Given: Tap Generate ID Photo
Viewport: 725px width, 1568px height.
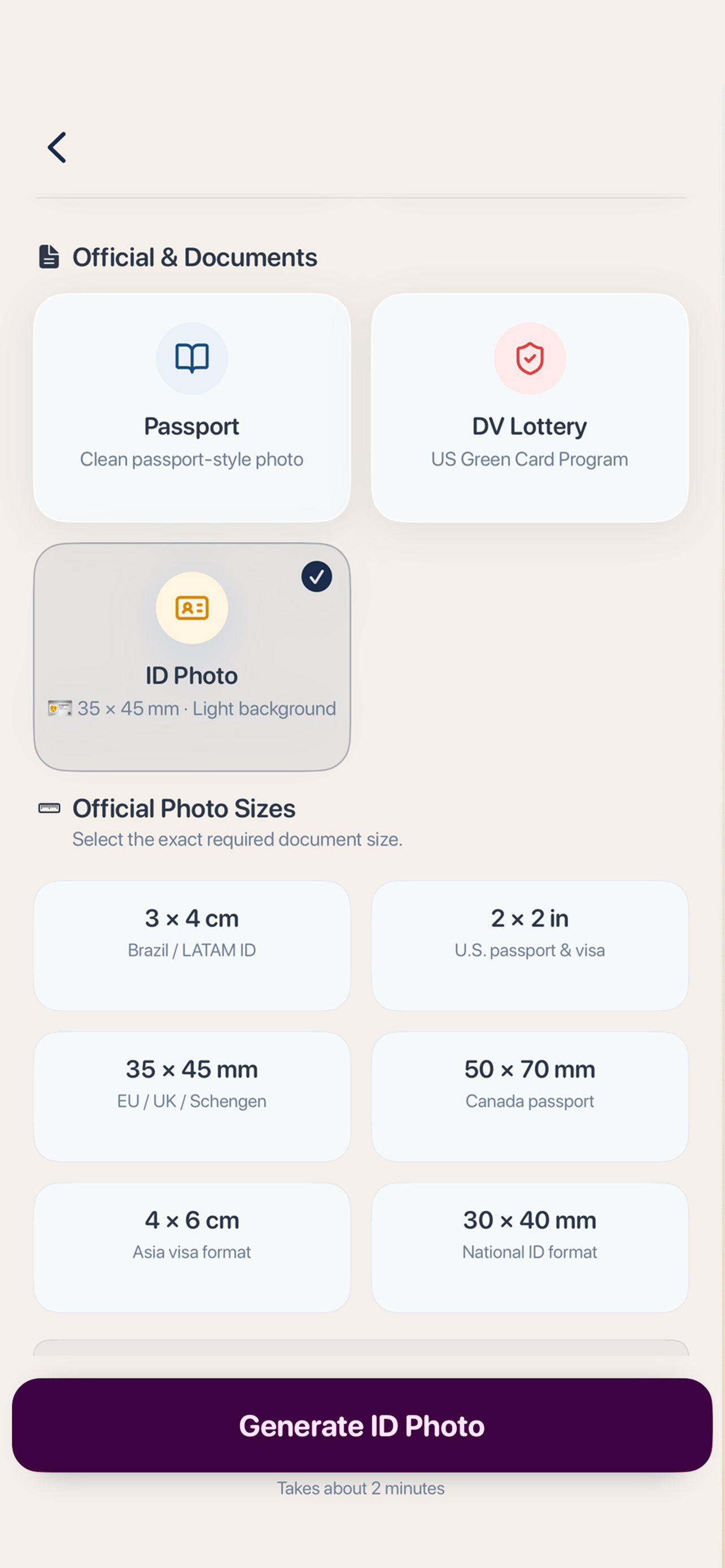Looking at the screenshot, I should [x=362, y=1426].
